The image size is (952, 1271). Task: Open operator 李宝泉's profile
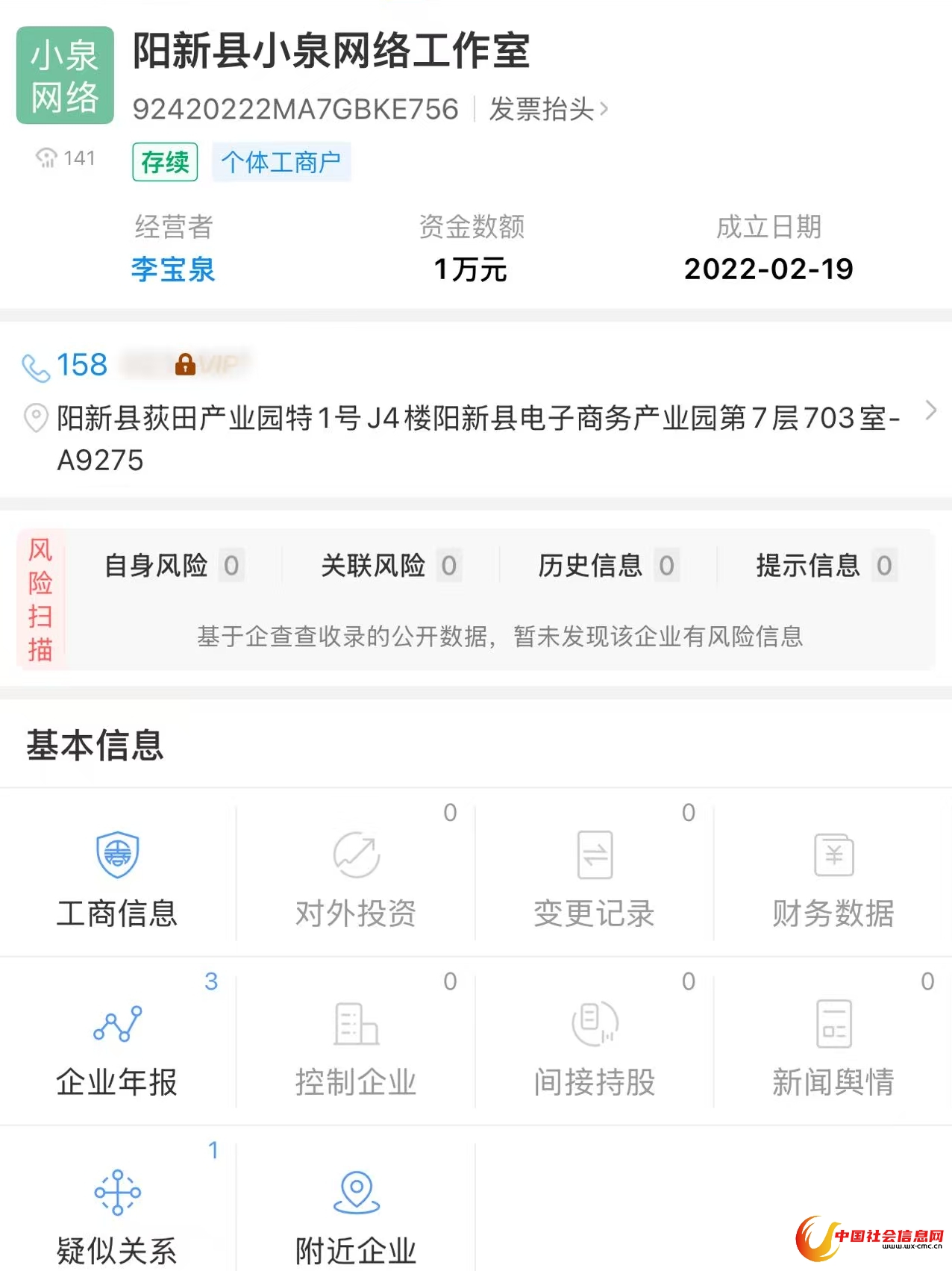point(173,269)
